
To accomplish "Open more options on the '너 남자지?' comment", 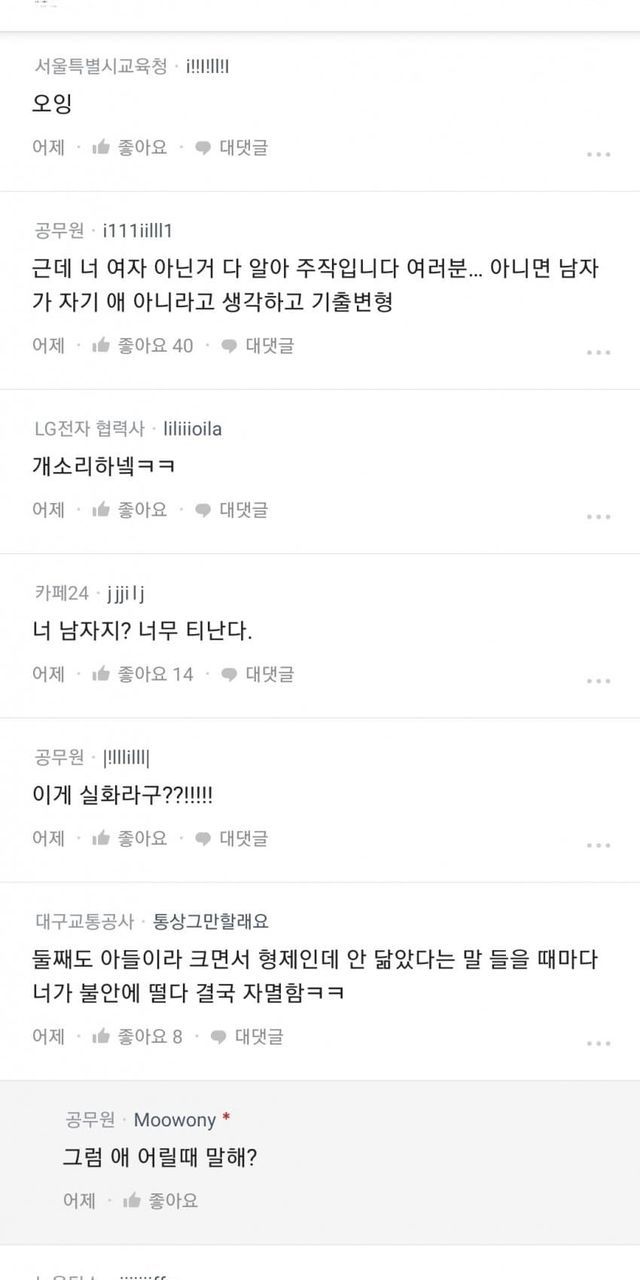I will [x=598, y=681].
